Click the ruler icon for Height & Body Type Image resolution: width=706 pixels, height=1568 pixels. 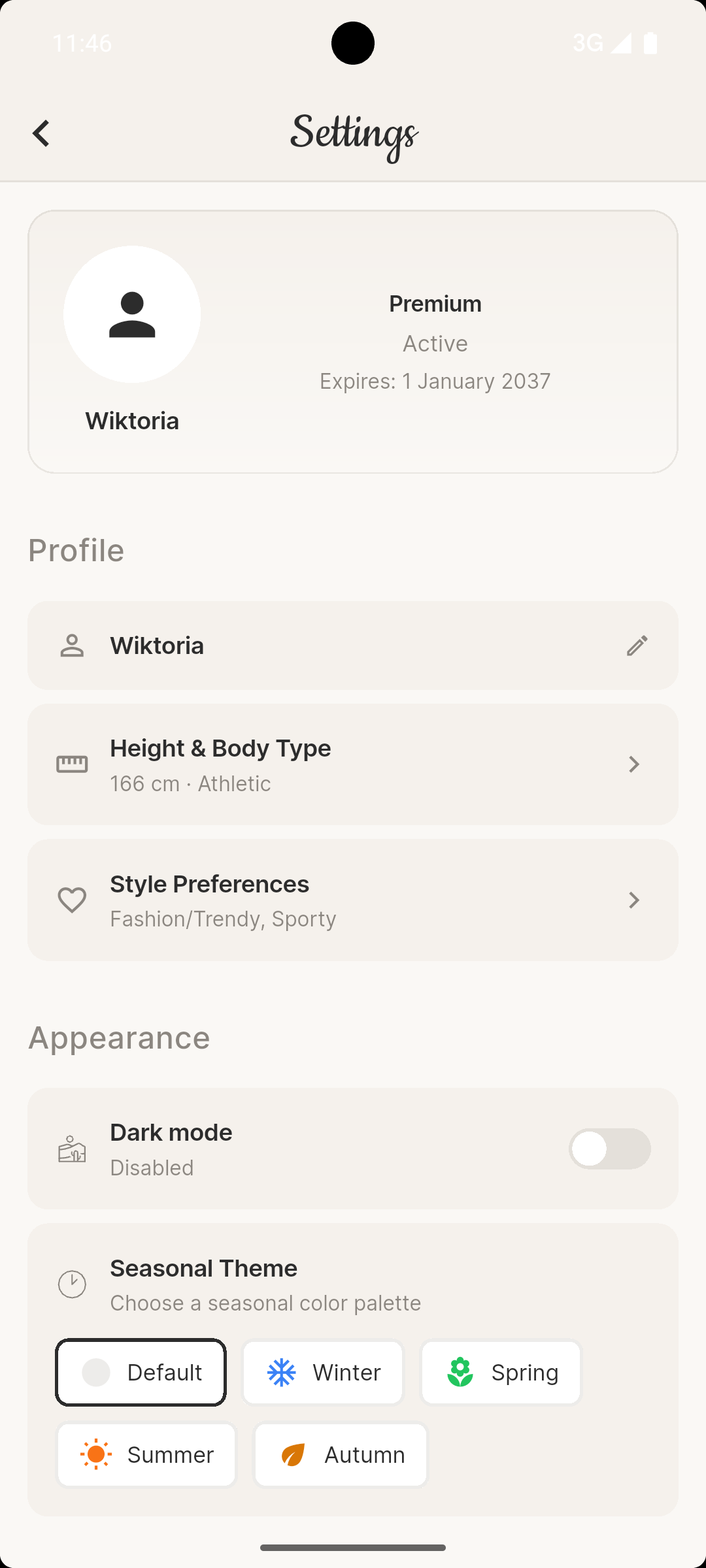tap(72, 763)
